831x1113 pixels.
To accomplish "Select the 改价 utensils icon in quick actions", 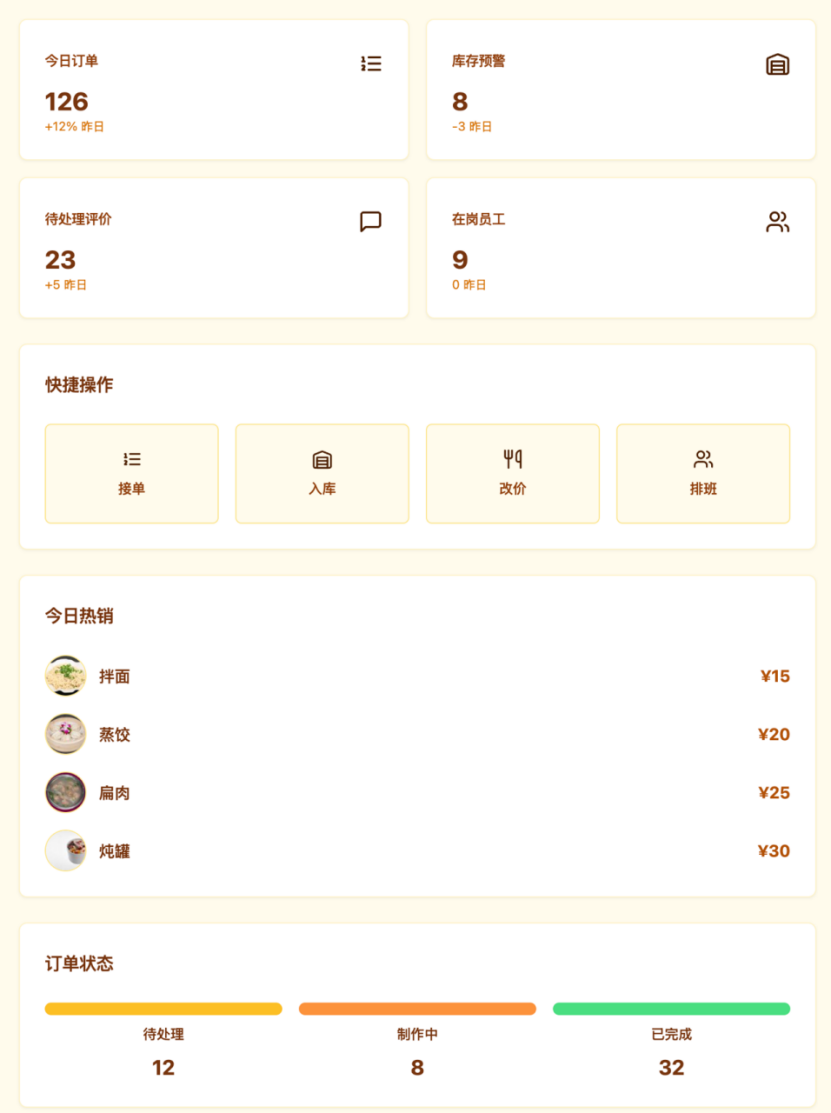I will tap(512, 459).
